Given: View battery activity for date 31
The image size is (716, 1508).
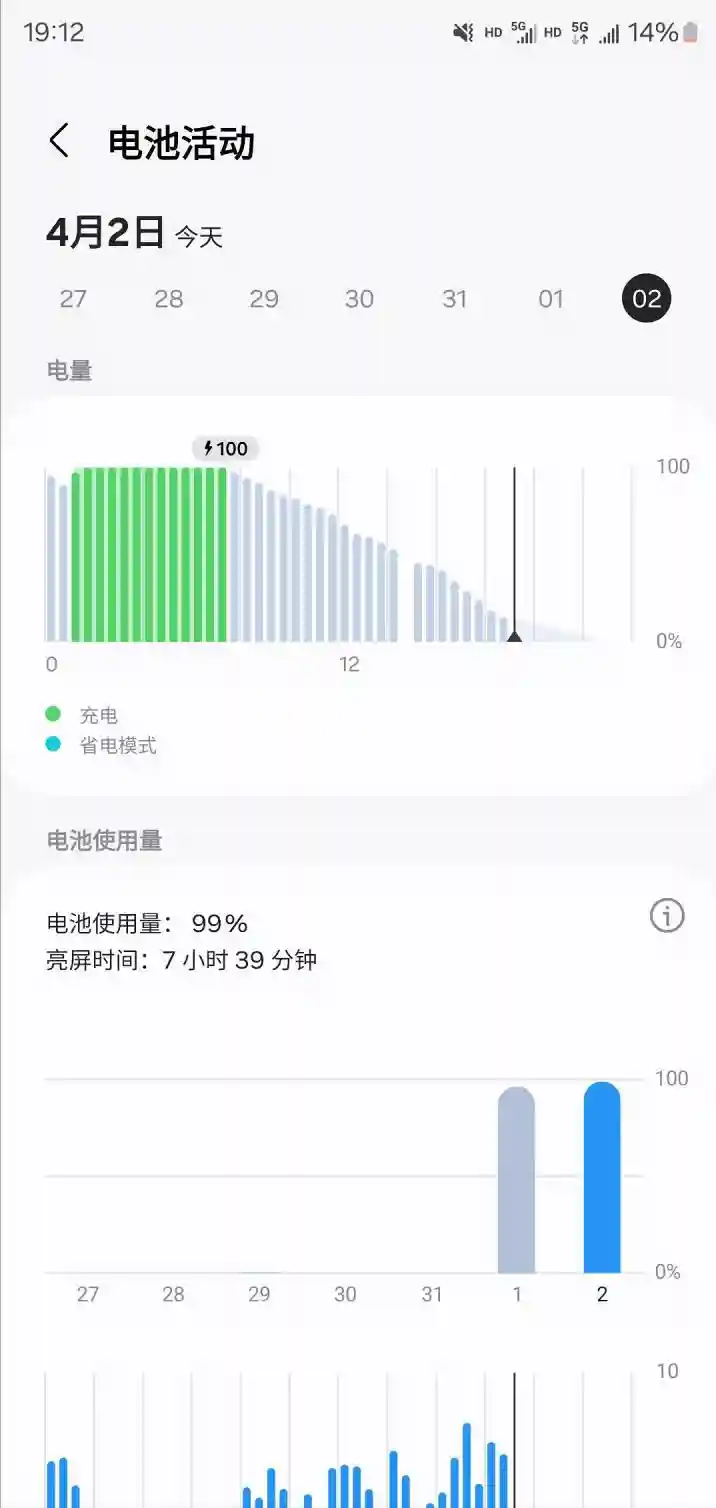Looking at the screenshot, I should pos(455,299).
